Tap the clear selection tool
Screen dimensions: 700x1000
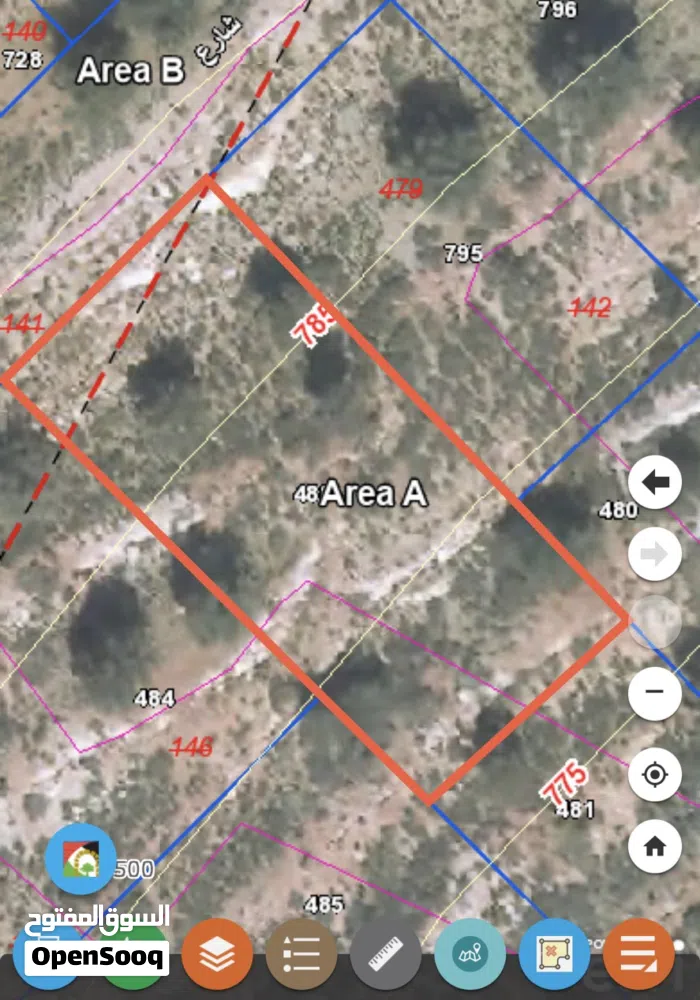point(554,955)
